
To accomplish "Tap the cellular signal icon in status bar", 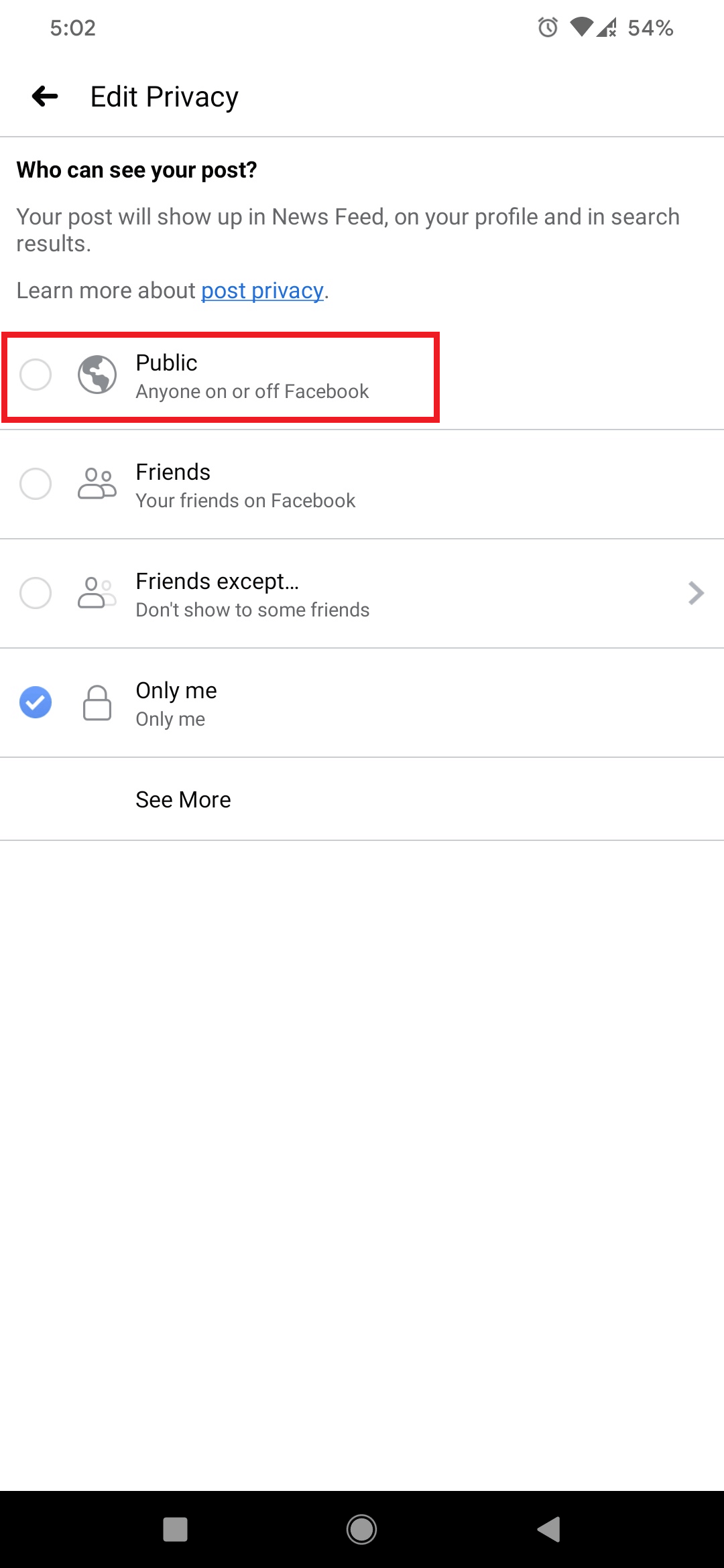I will 609,27.
